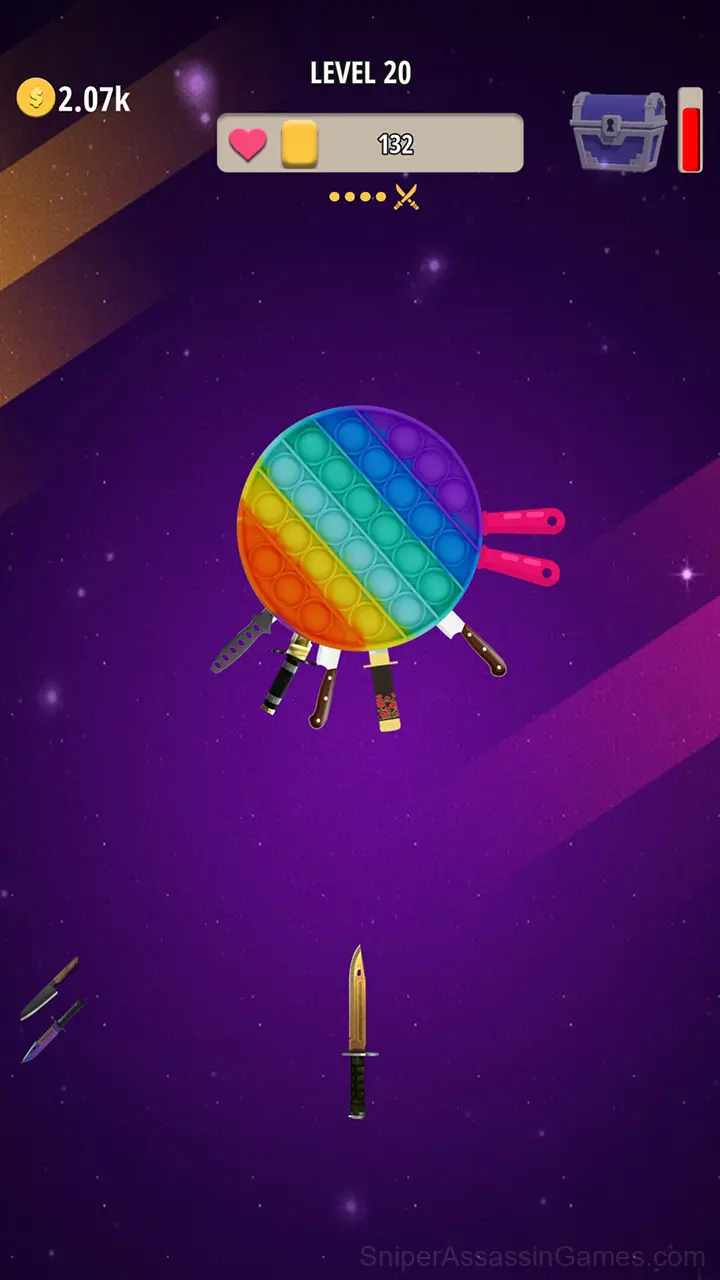This screenshot has width=720, height=1280.
Task: Throw the golden knife at target
Action: 359,1032
